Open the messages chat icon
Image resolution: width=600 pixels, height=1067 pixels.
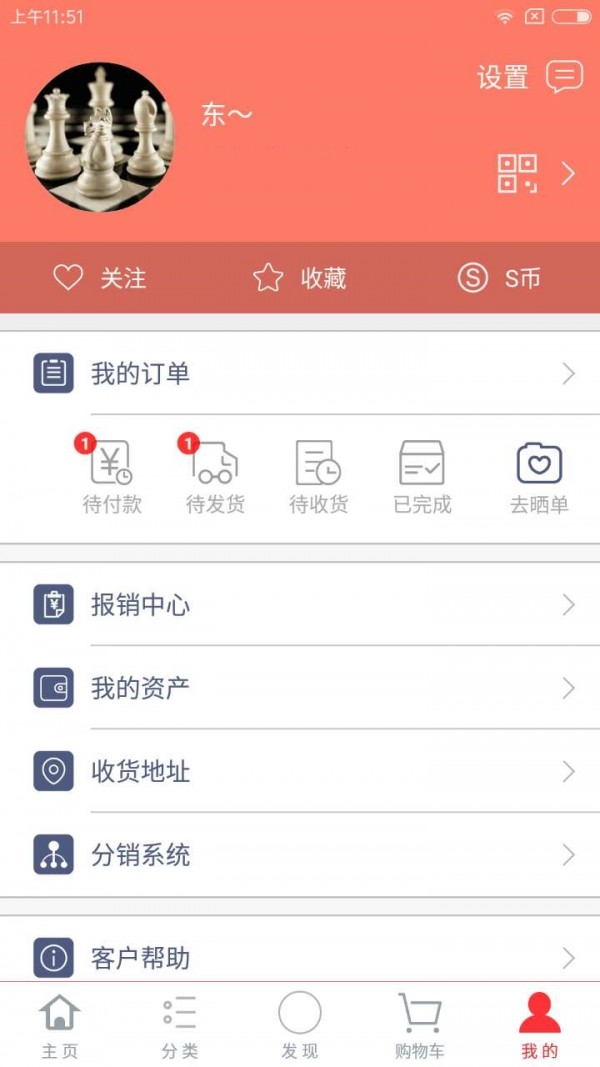[x=564, y=77]
